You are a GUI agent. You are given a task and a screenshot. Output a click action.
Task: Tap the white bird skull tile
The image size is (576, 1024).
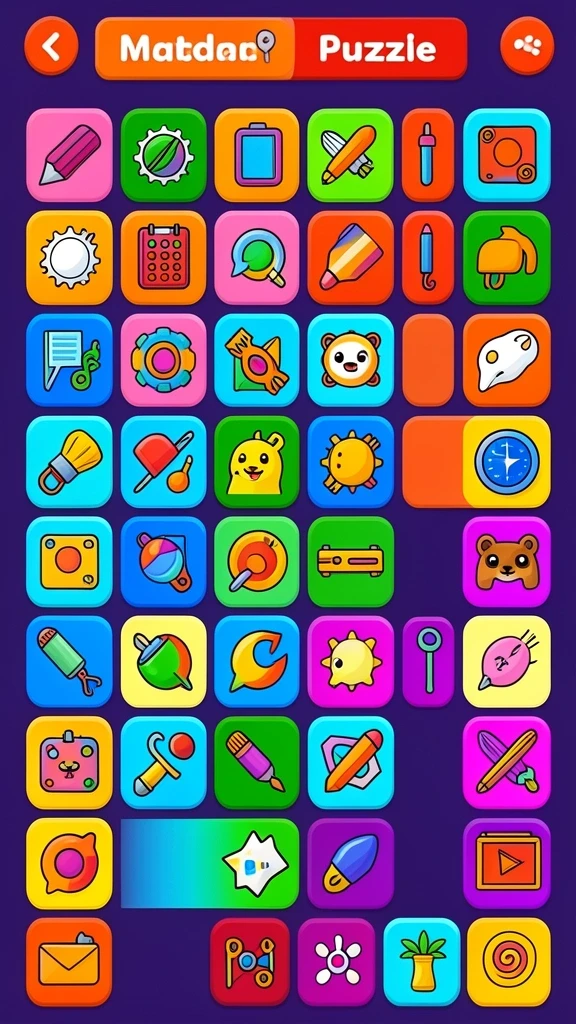[507, 360]
